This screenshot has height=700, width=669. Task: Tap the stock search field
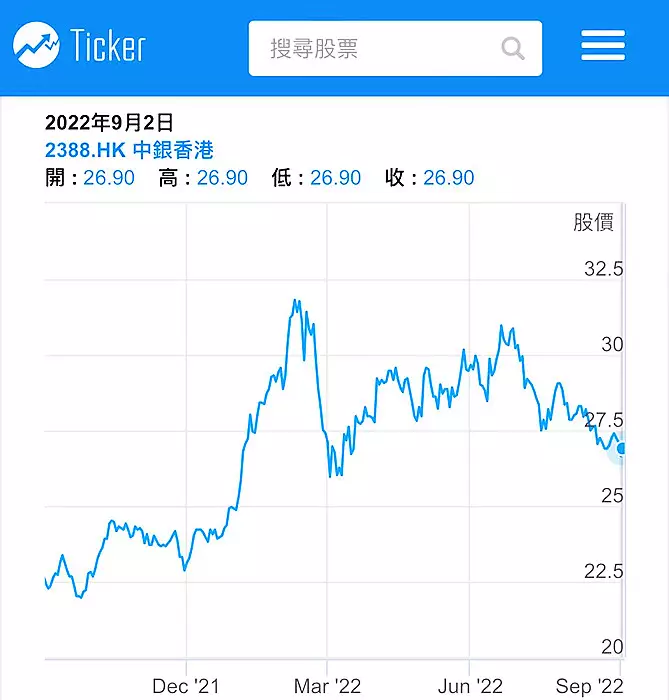380,48
